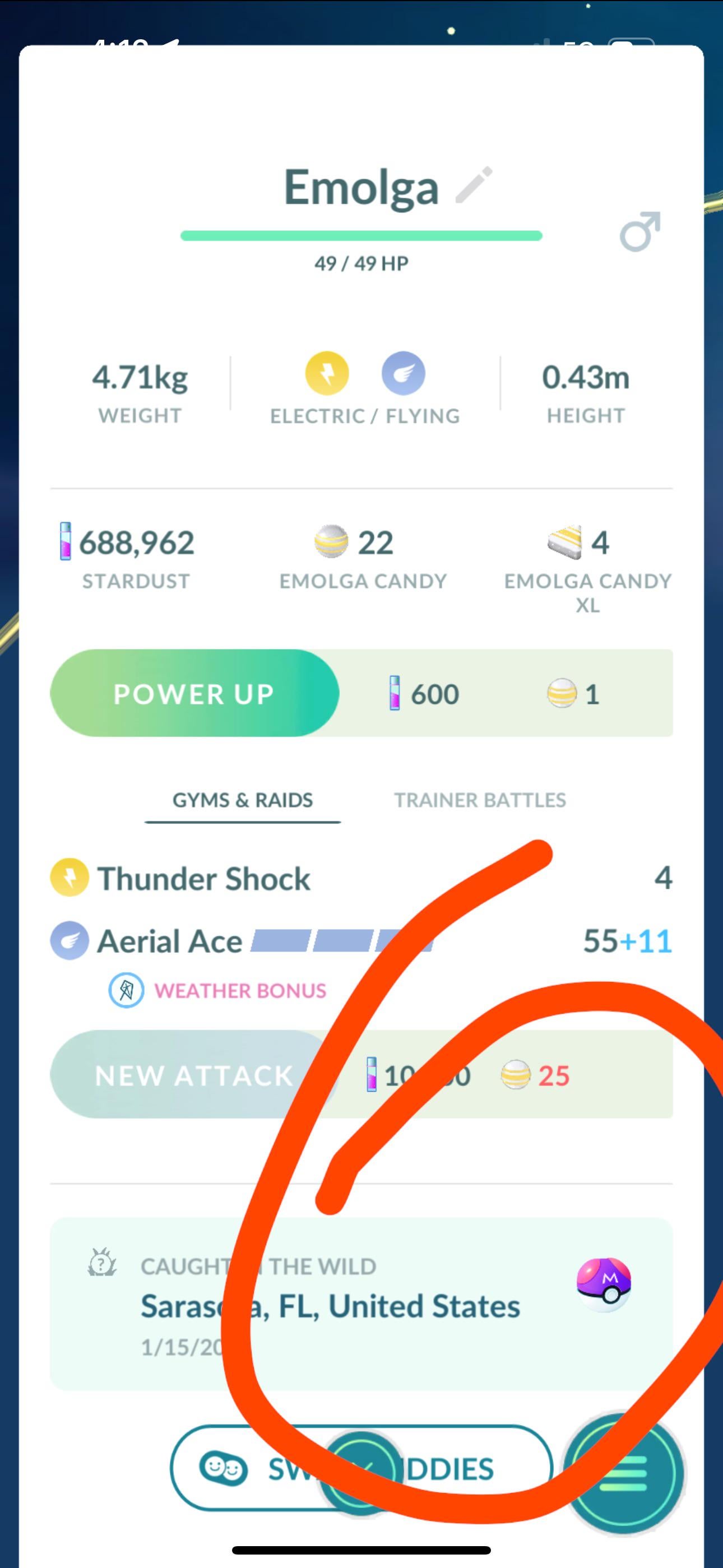The width and height of the screenshot is (723, 1568).
Task: Switch to the Trainer Battles tab
Action: [480, 800]
